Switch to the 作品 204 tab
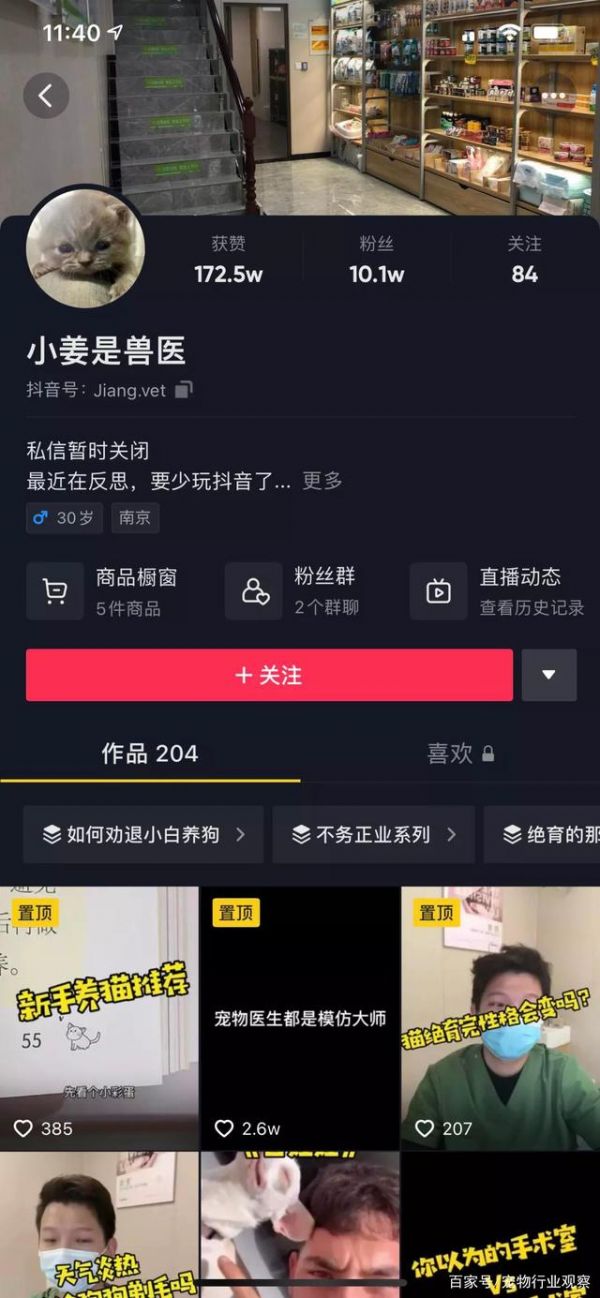The image size is (600, 1298). click(150, 754)
